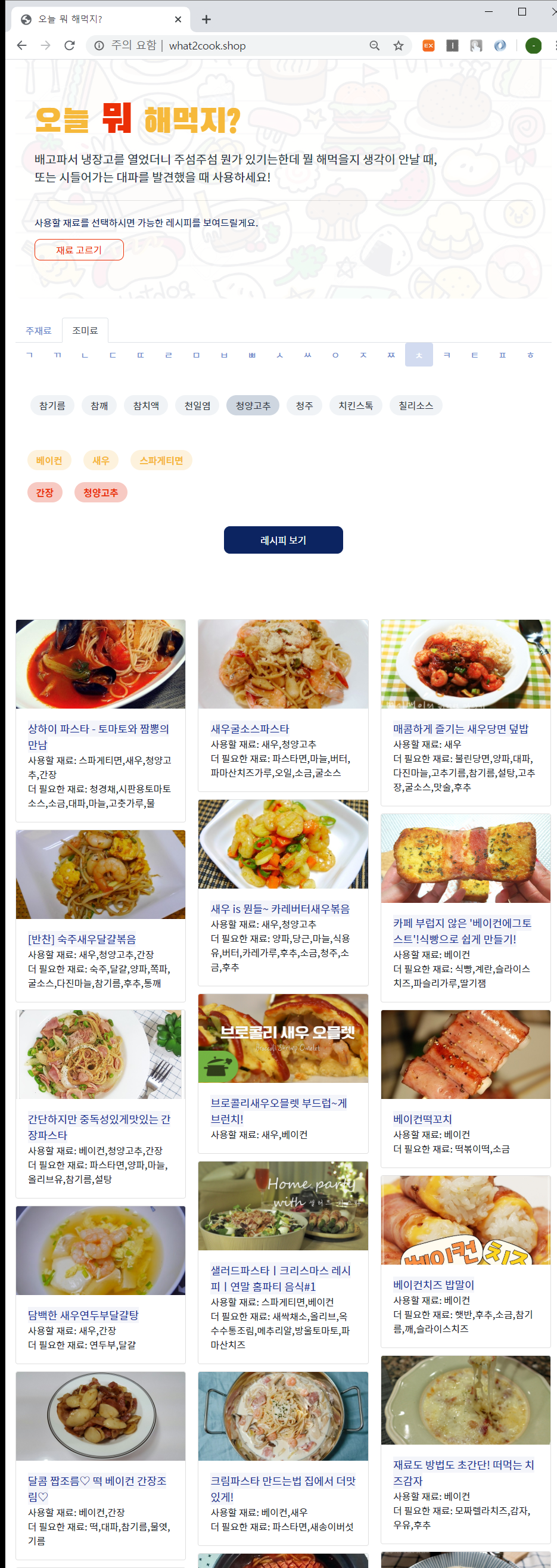Filter by the ㅅ consonant
The height and width of the screenshot is (1568, 557).
(279, 355)
